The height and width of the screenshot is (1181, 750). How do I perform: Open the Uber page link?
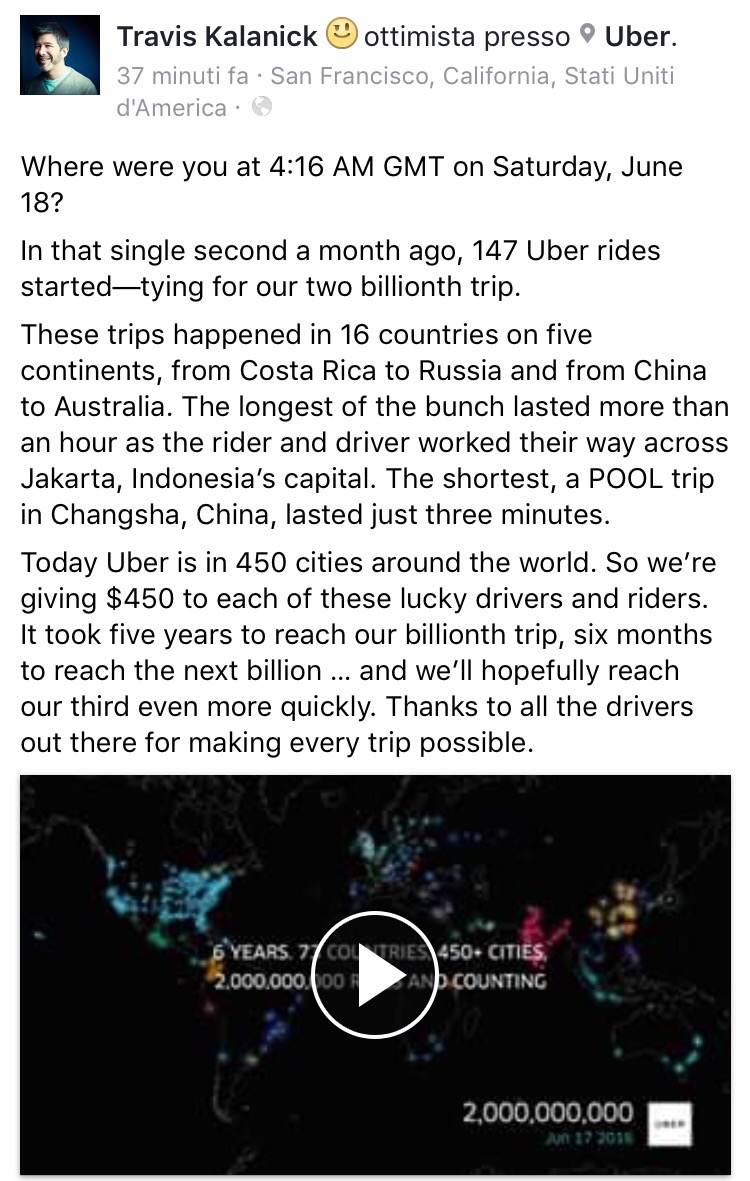[638, 37]
